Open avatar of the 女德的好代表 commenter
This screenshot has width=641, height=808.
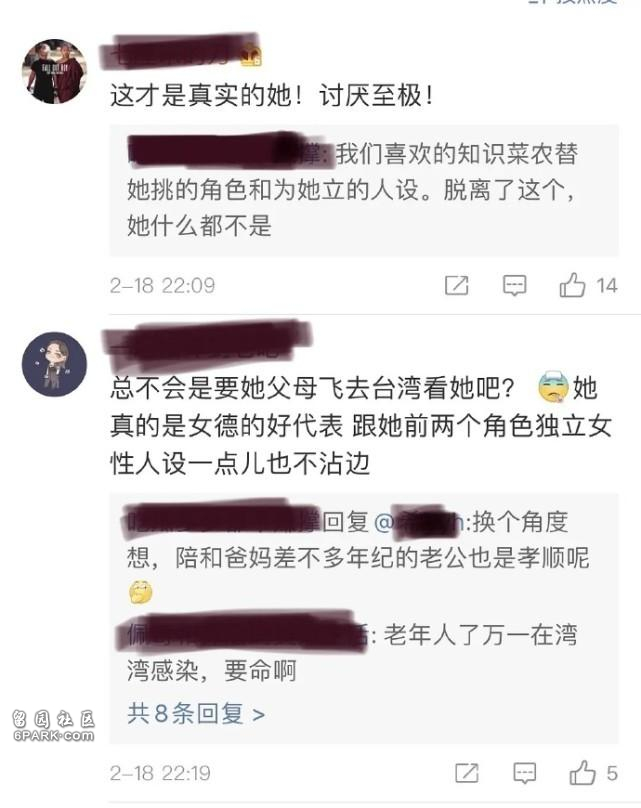54,364
